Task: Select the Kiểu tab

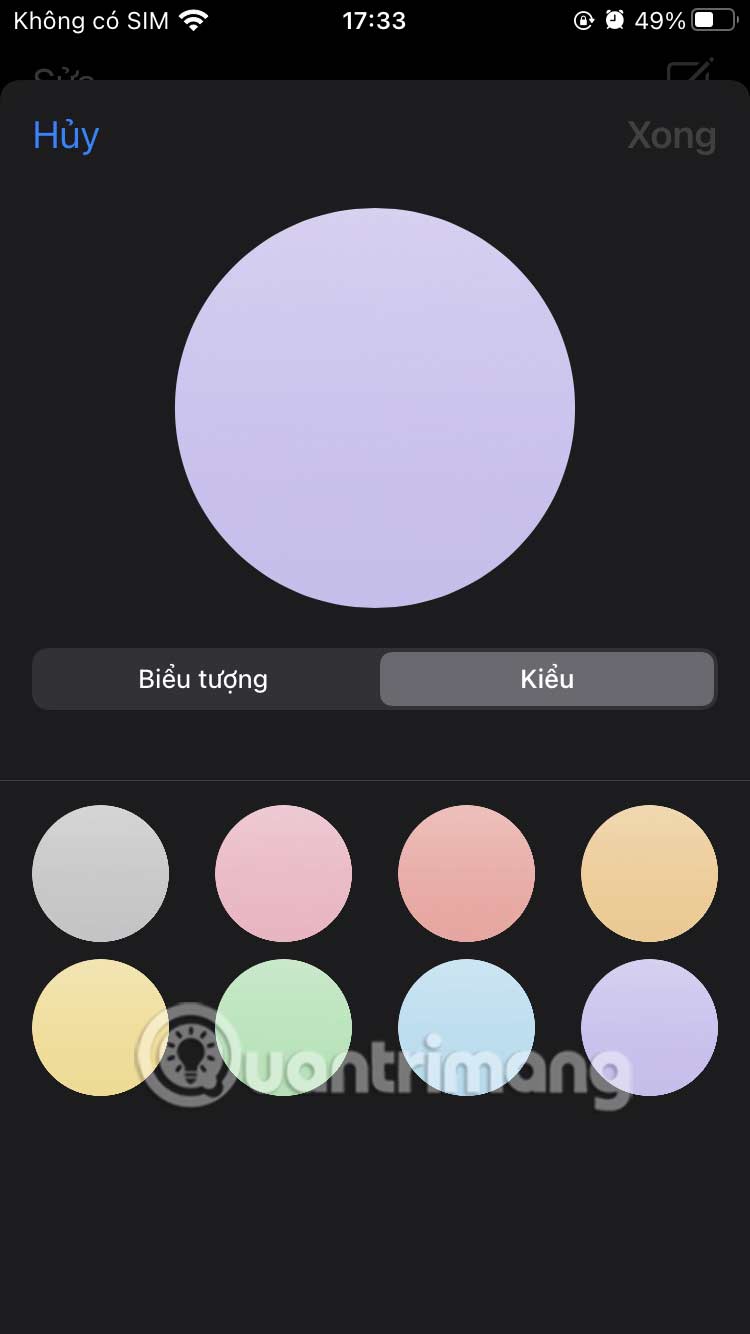Action: tap(547, 679)
